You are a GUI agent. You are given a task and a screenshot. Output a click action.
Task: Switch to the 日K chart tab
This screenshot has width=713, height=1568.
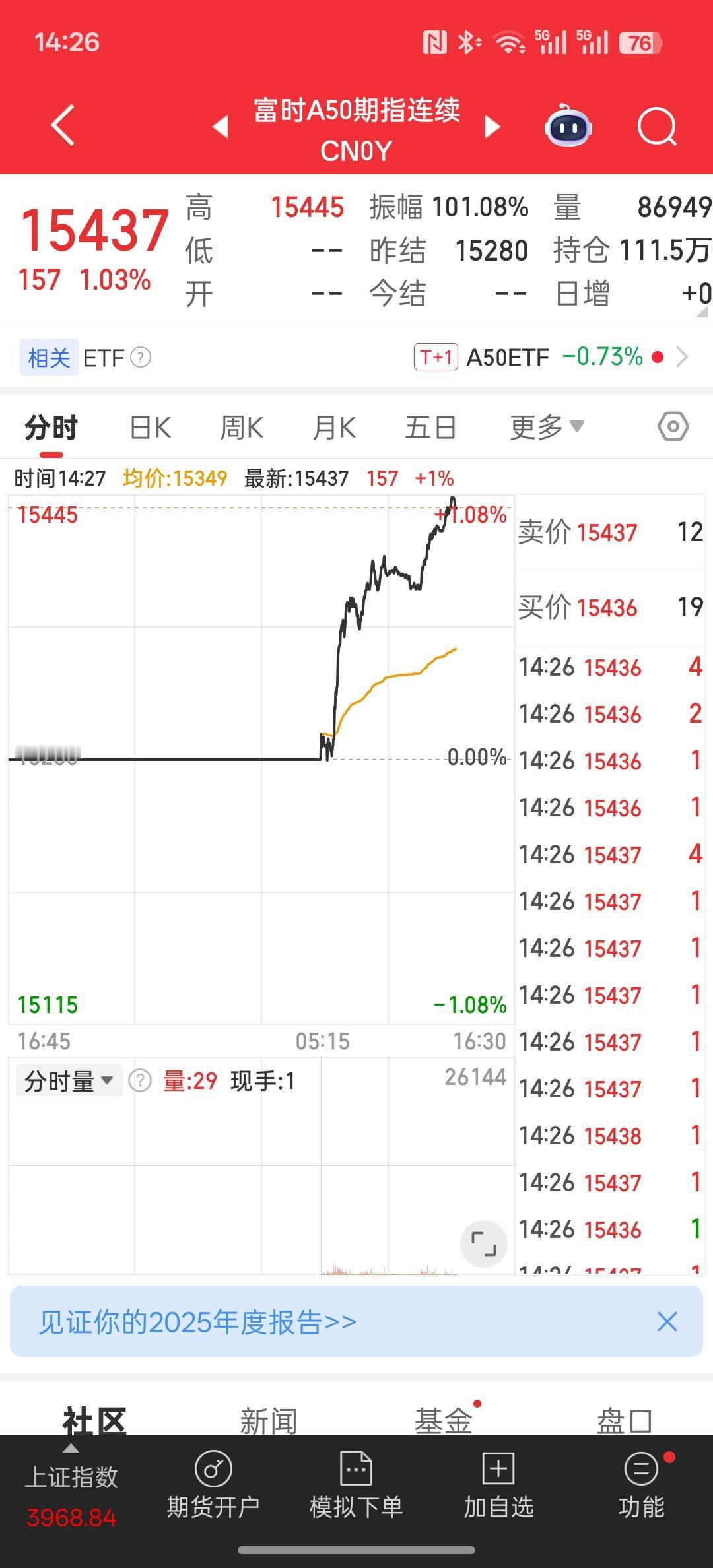click(151, 428)
